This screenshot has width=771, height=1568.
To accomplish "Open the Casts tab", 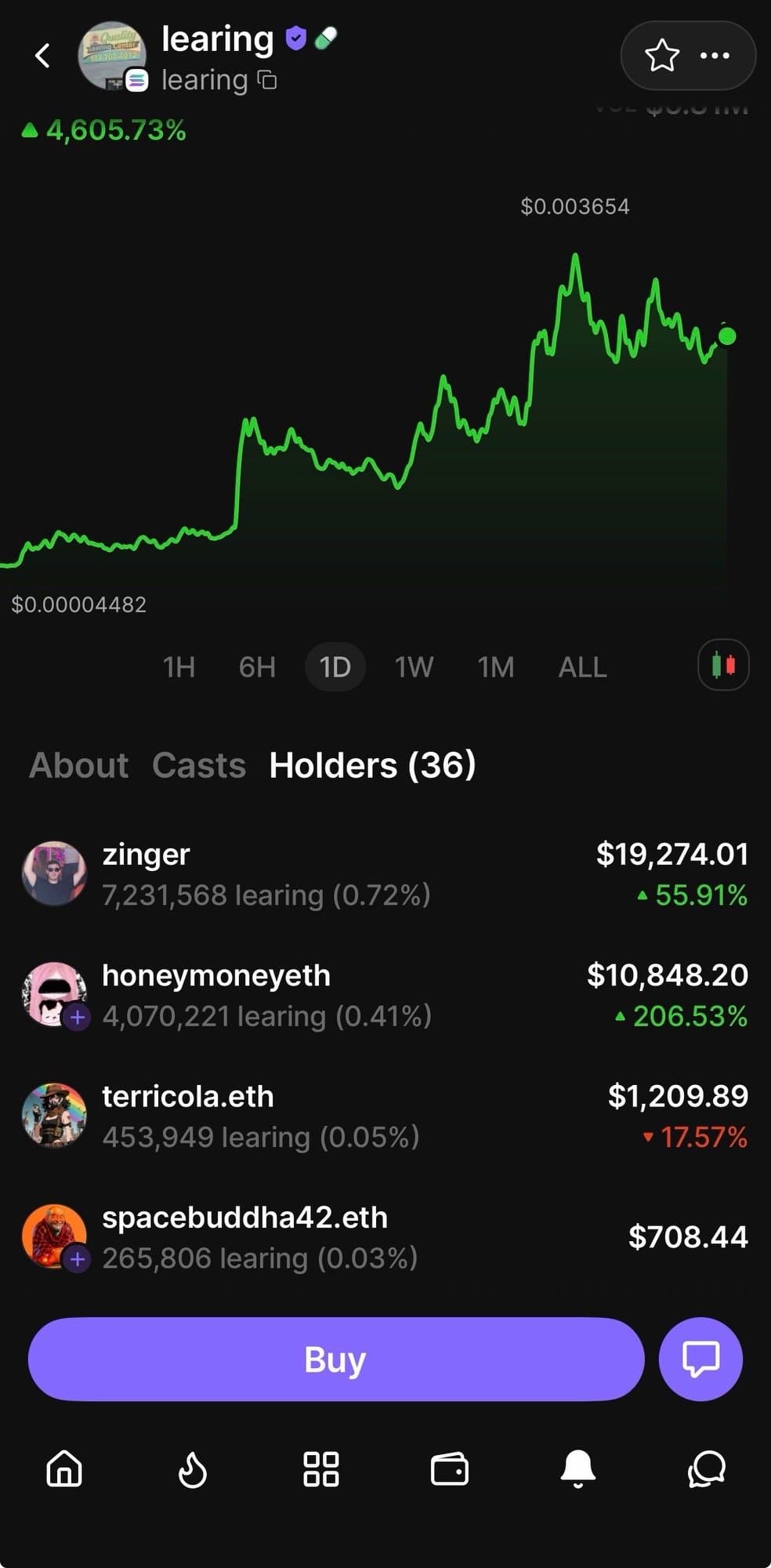I will tap(199, 765).
